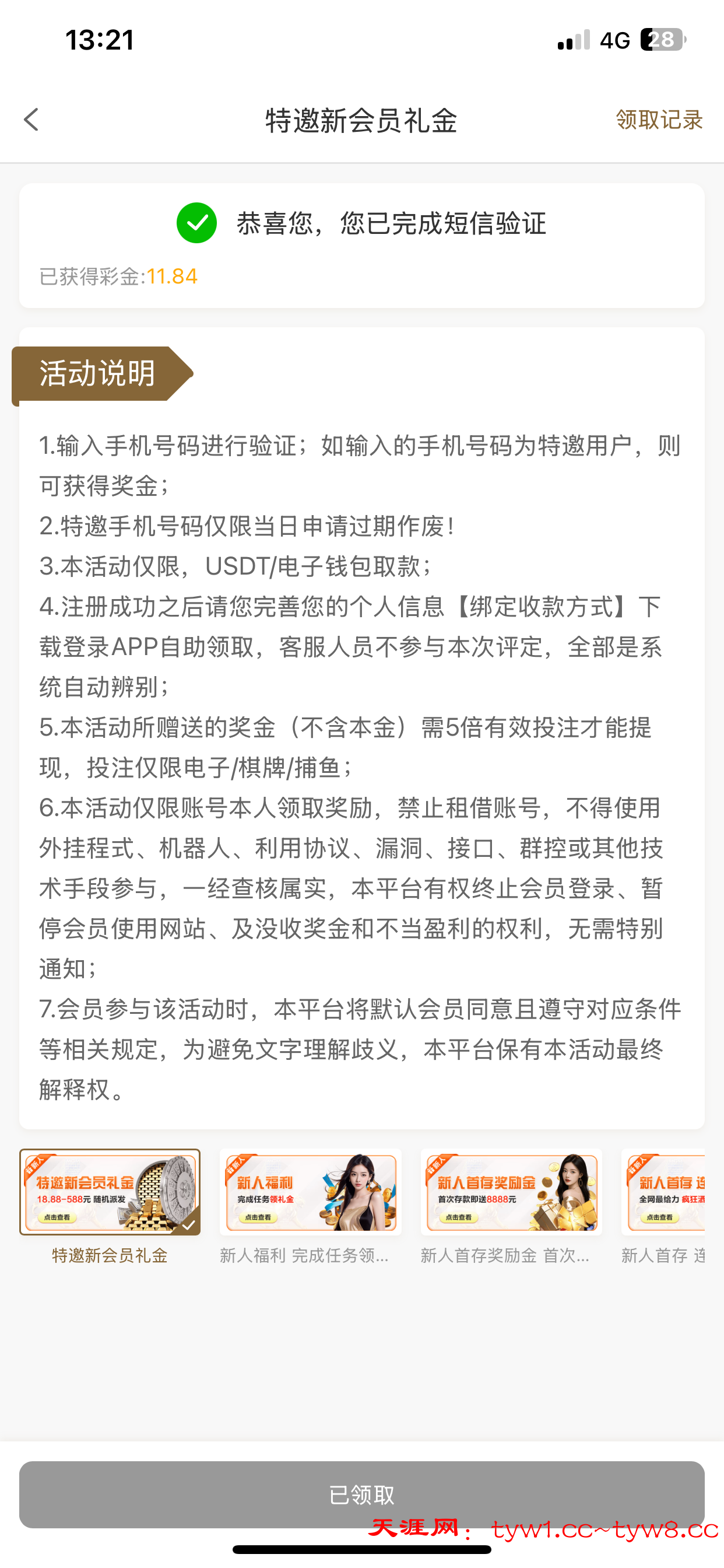This screenshot has width=724, height=1568.
Task: Open the partially visible 新人首存 card
Action: pos(665,1192)
